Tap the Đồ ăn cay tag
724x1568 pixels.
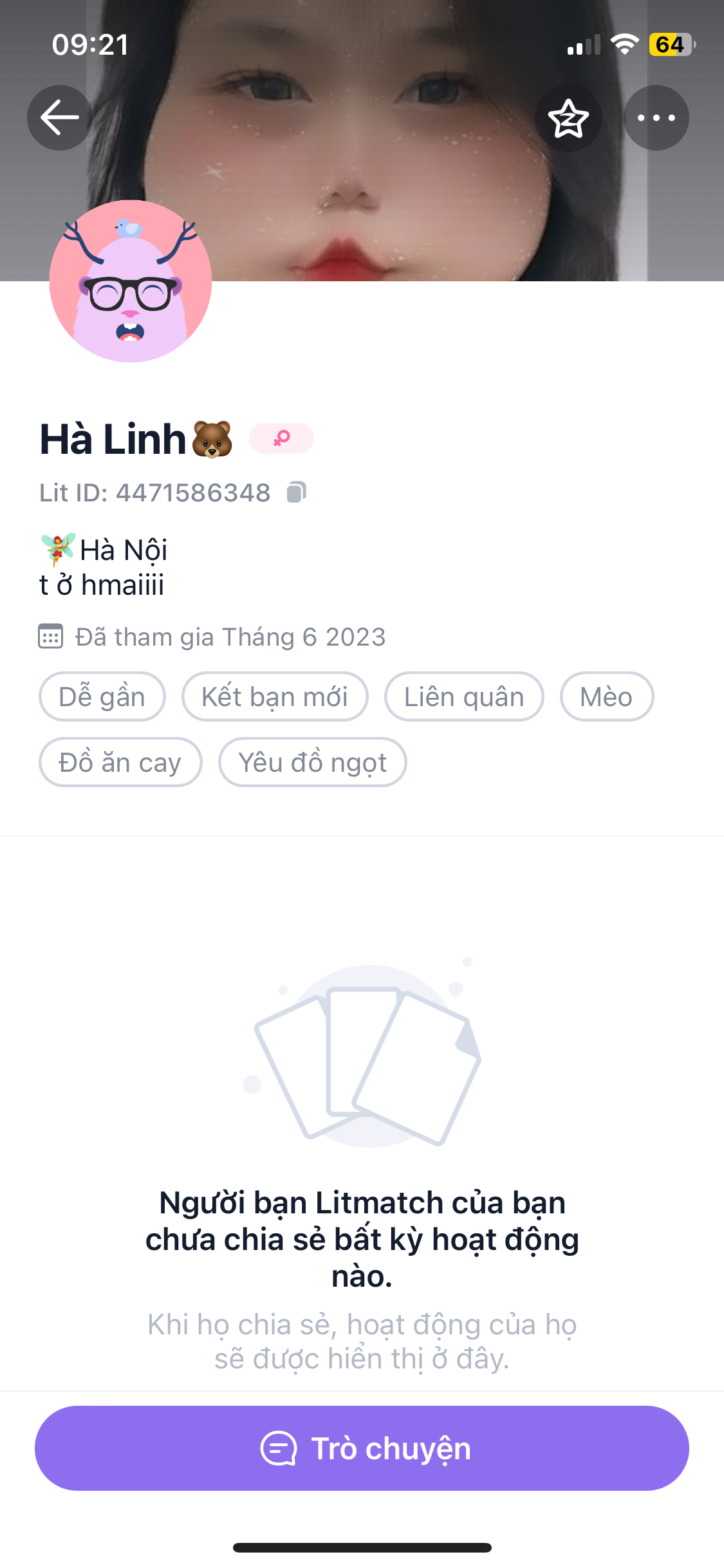pyautogui.click(x=120, y=762)
